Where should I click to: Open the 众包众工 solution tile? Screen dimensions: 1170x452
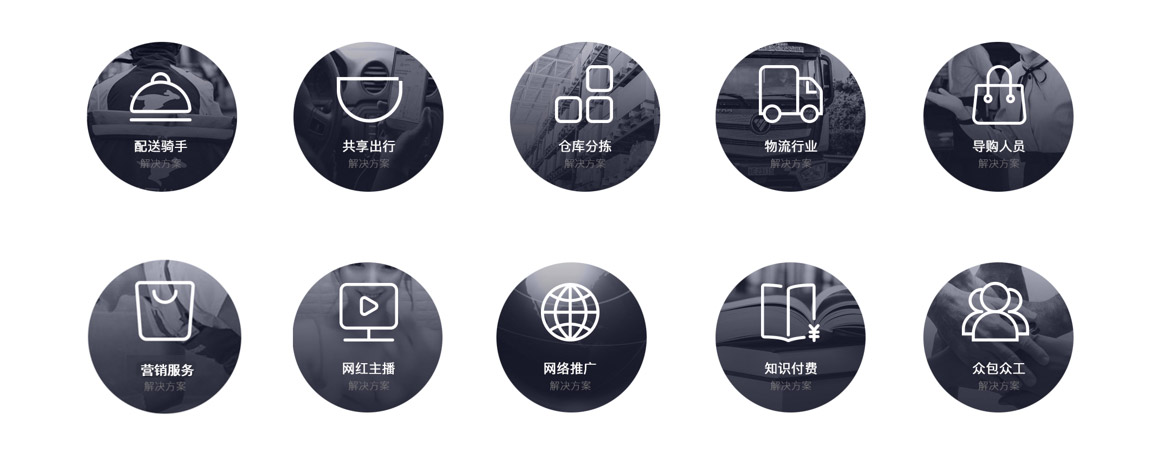(x=998, y=337)
